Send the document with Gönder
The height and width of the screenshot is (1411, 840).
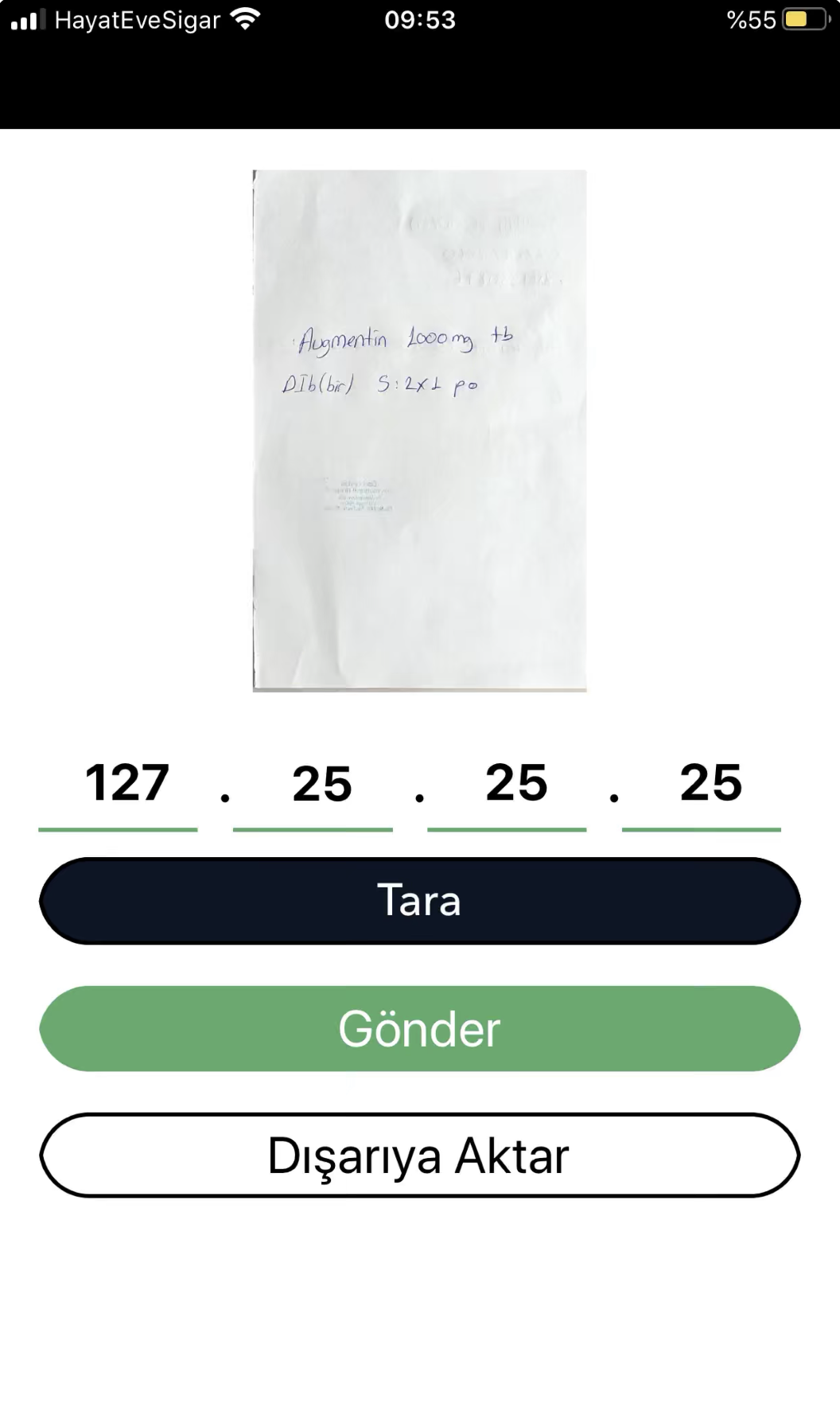(419, 1028)
